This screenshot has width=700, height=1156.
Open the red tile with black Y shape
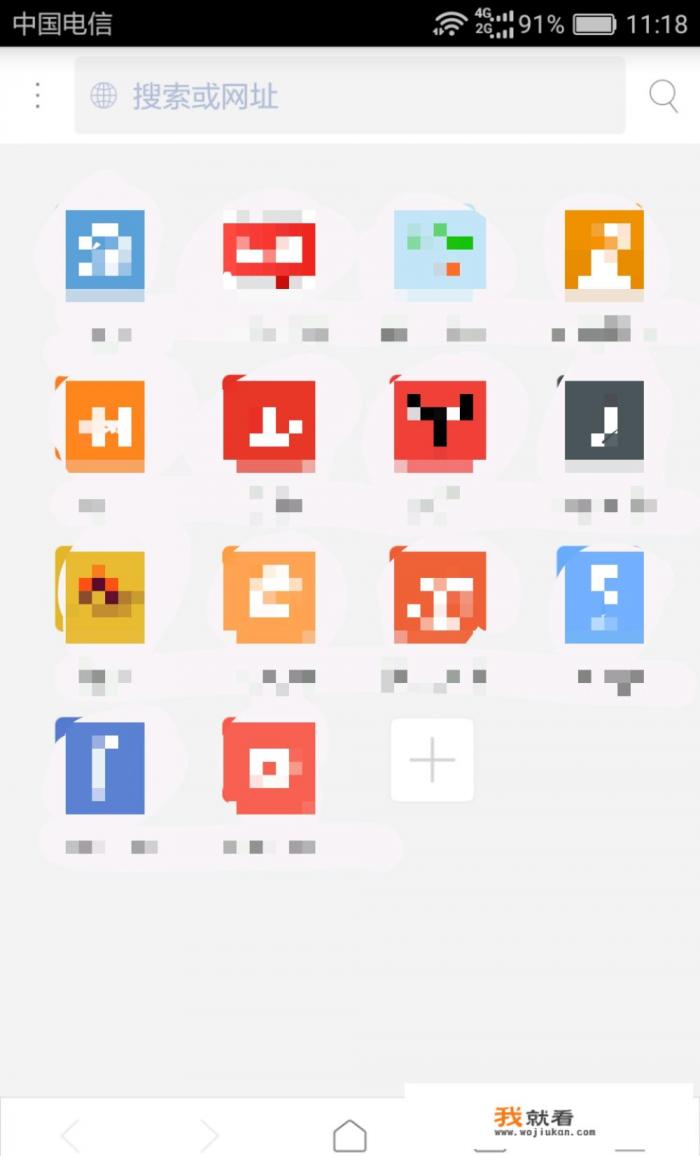coord(439,423)
